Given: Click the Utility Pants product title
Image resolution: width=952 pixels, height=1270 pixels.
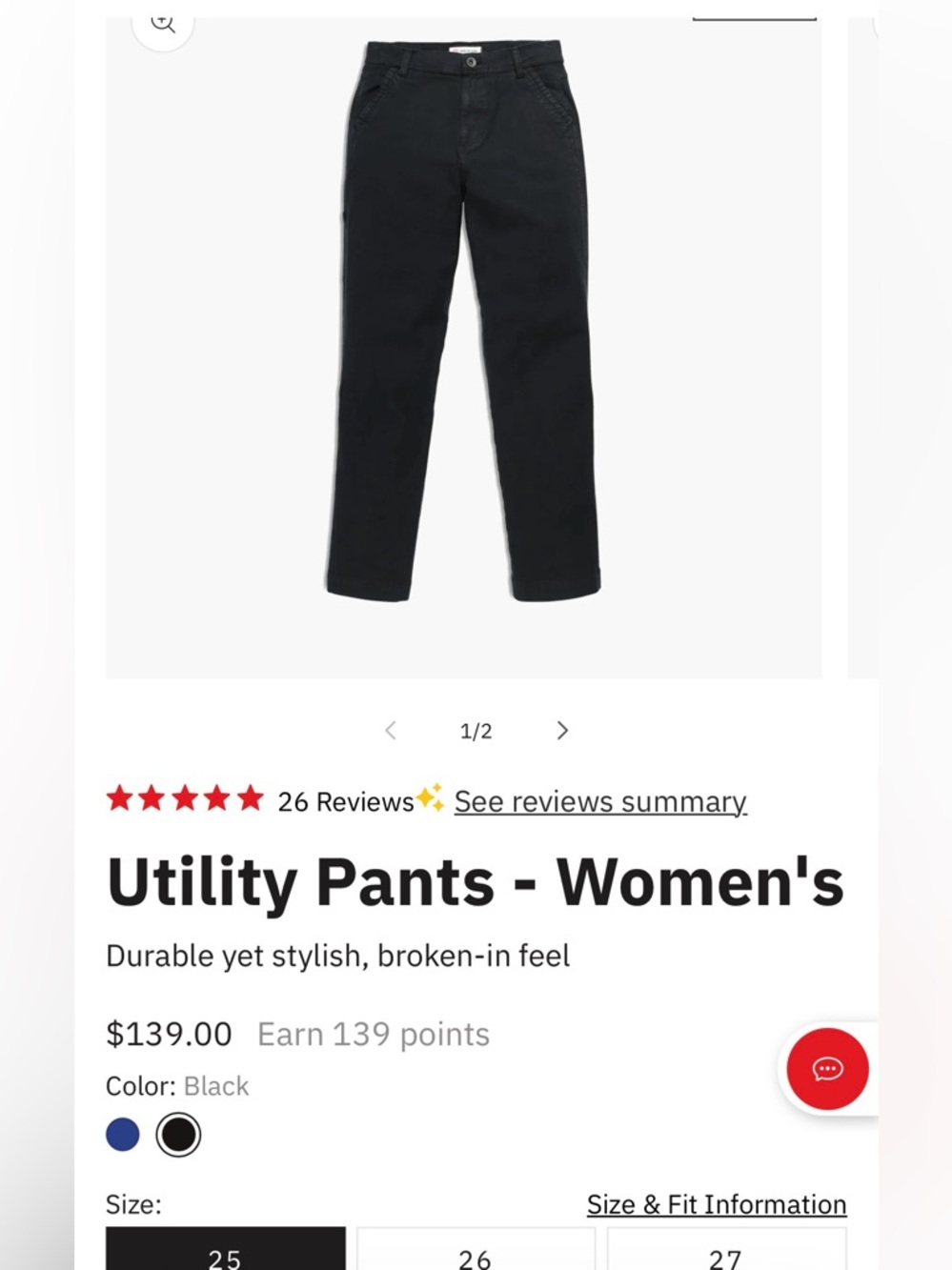Looking at the screenshot, I should click(x=476, y=881).
